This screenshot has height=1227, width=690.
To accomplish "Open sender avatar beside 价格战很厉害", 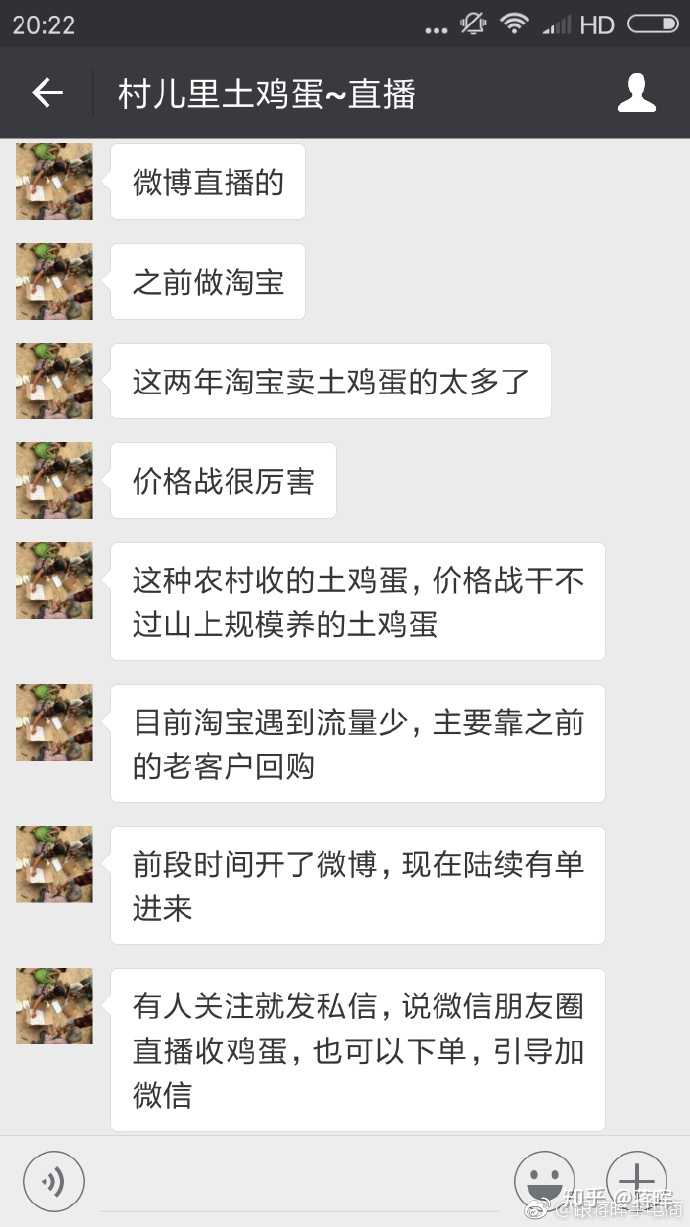I will 54,481.
